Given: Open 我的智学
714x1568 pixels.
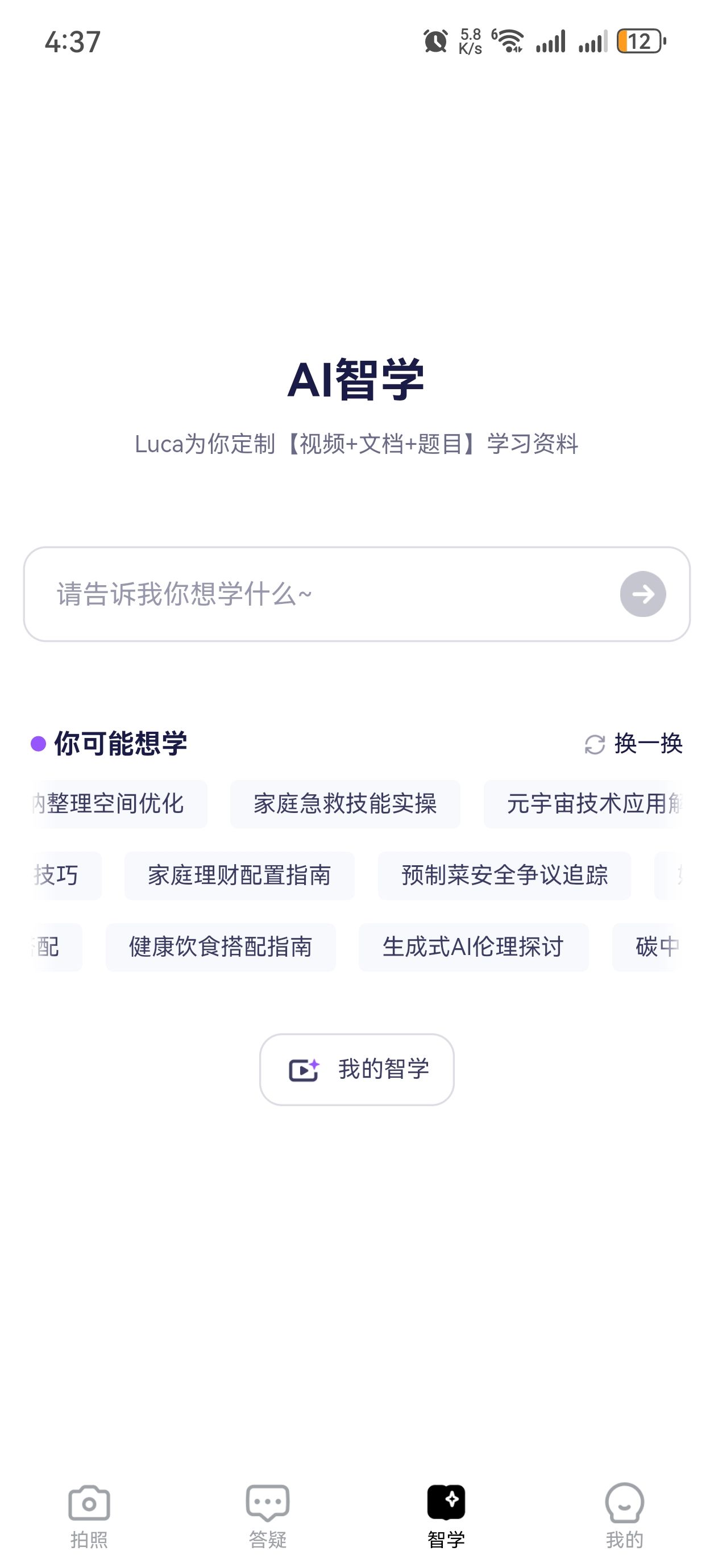Looking at the screenshot, I should coord(356,1069).
